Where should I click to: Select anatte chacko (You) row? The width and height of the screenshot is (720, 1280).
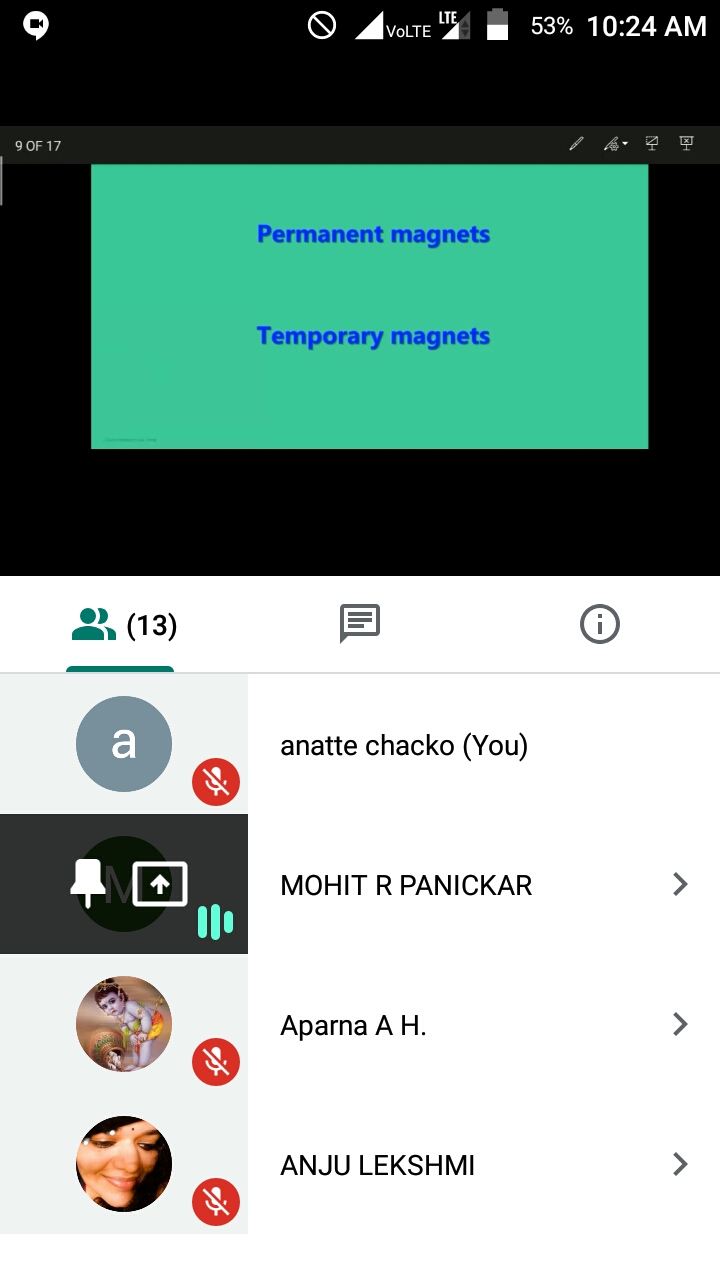tap(404, 745)
